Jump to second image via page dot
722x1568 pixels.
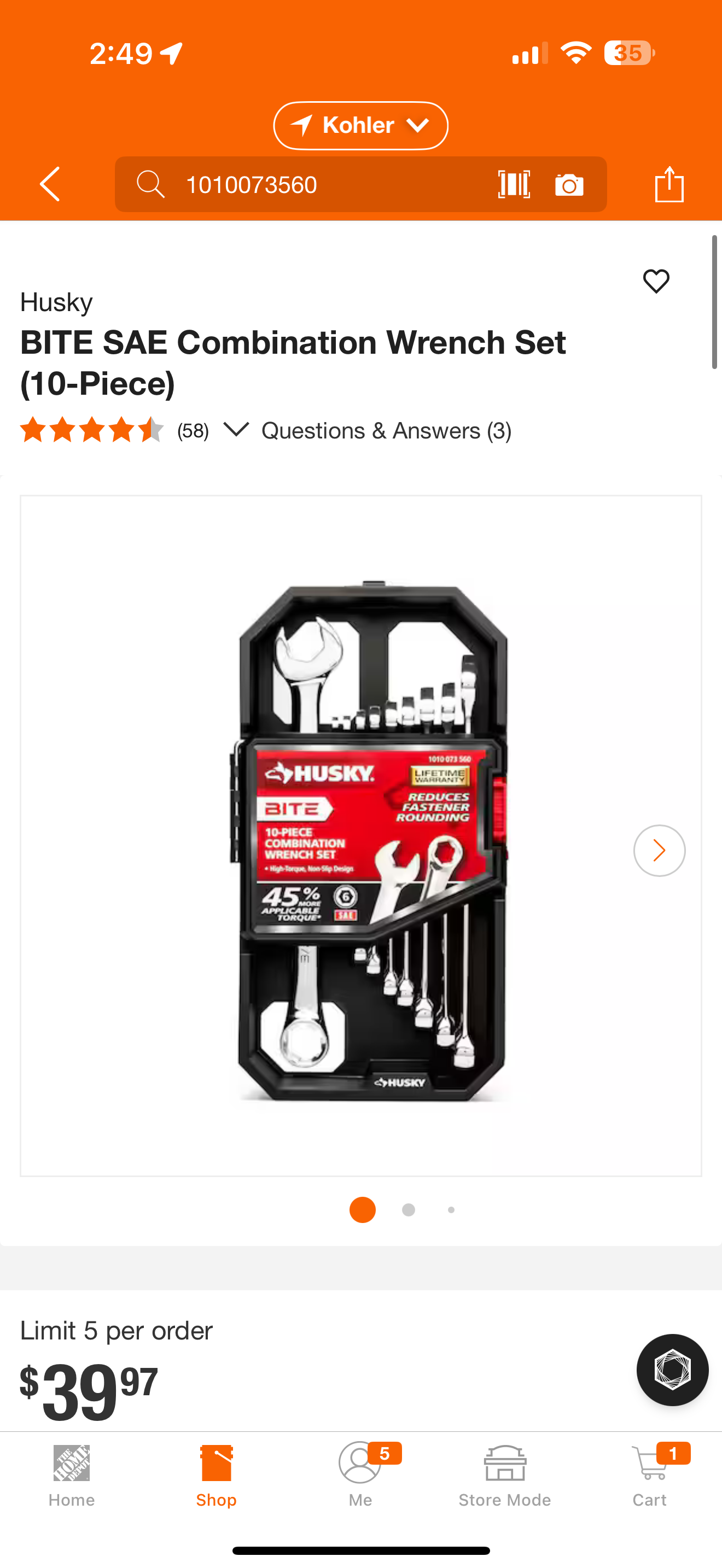pyautogui.click(x=409, y=1210)
